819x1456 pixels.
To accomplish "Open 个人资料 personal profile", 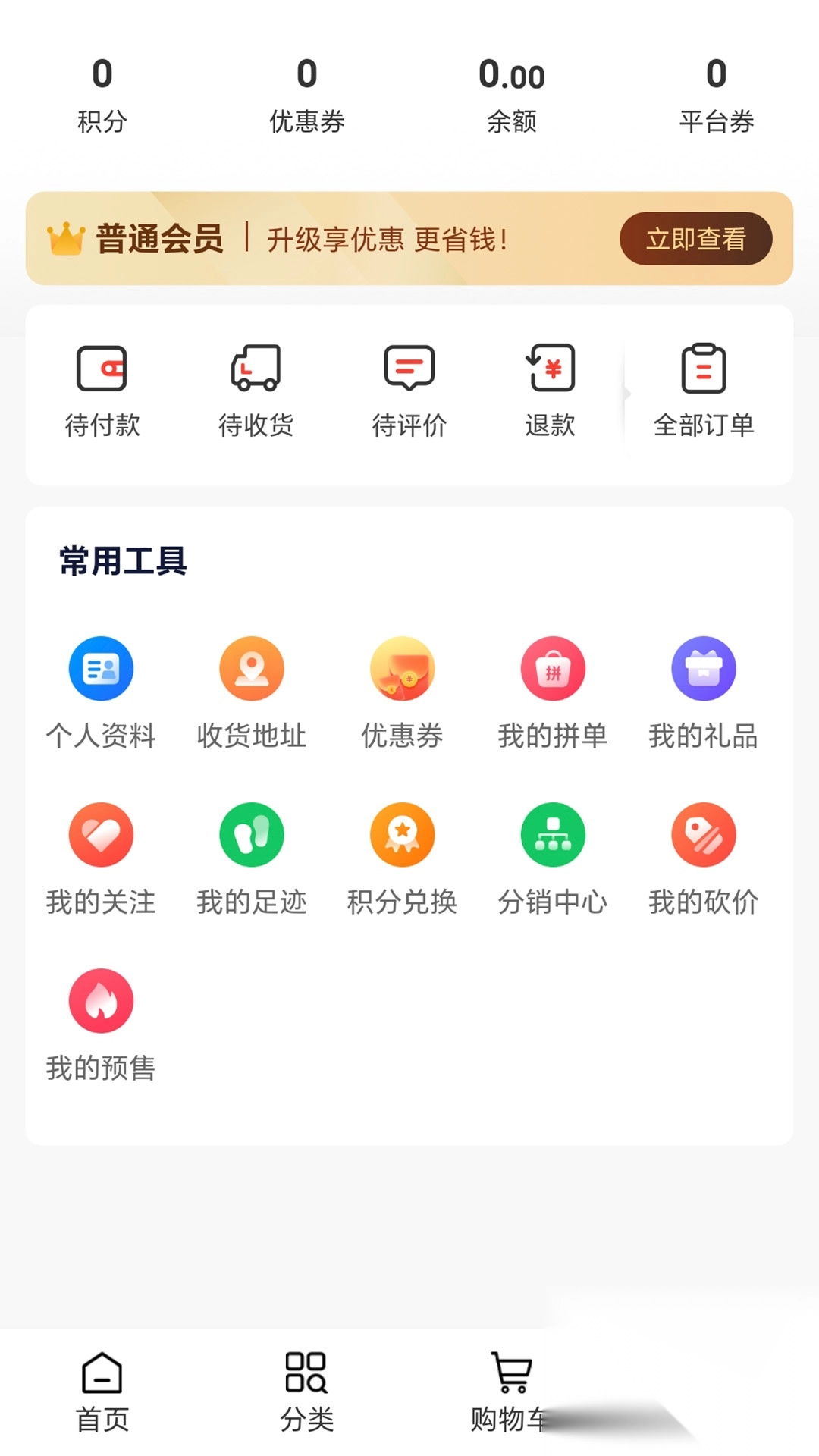I will (101, 690).
